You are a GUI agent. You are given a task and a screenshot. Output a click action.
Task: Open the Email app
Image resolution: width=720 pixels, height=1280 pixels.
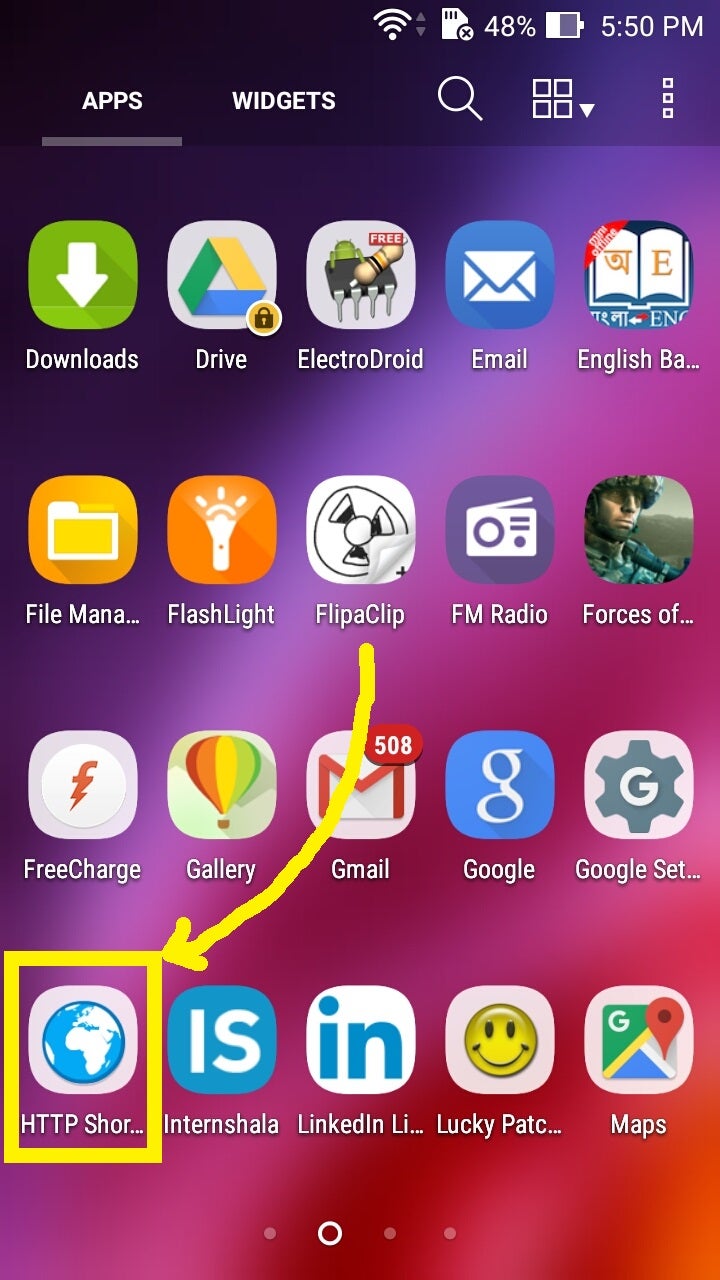499,275
